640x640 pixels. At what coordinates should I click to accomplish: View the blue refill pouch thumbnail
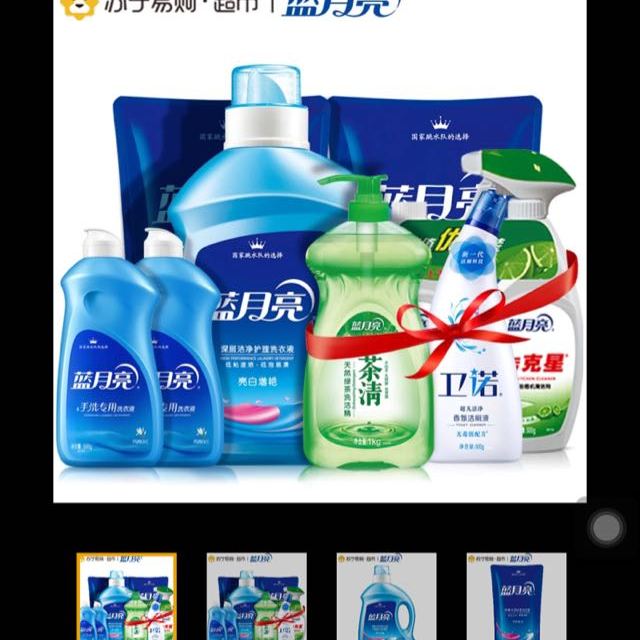pos(515,597)
